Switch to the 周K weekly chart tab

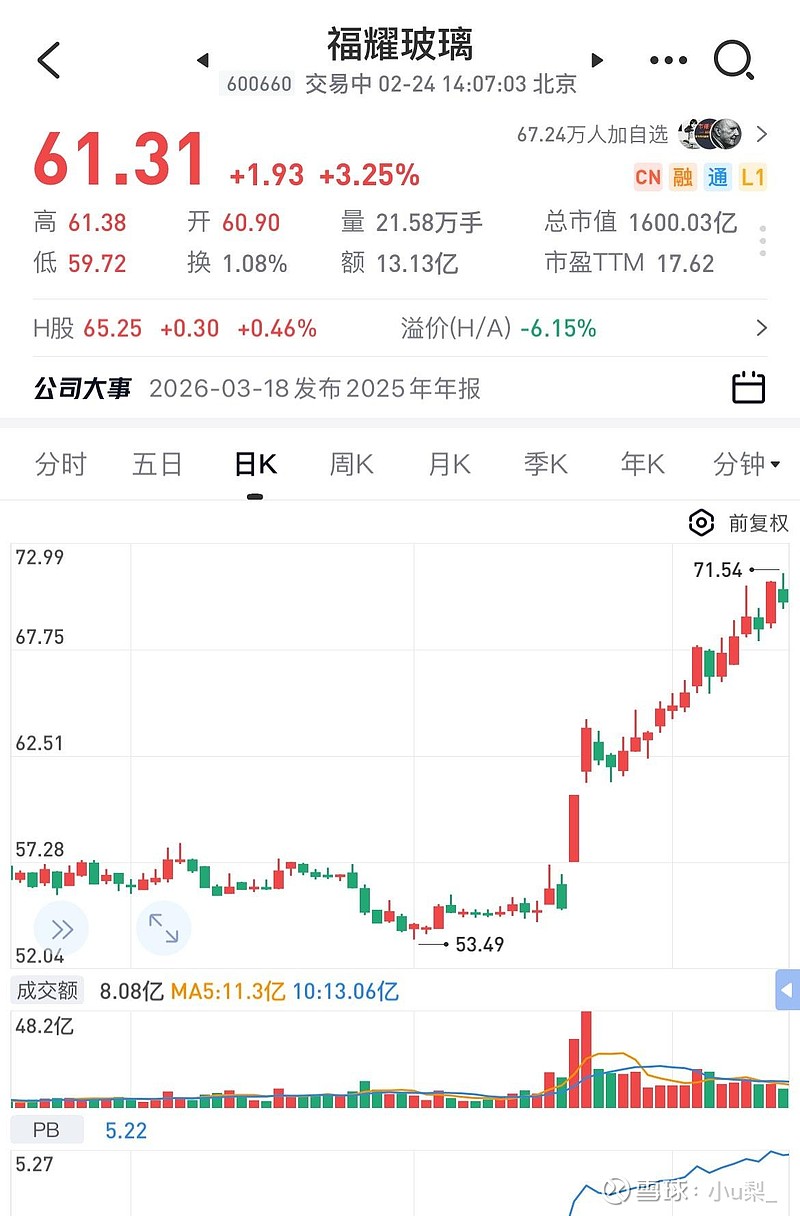pyautogui.click(x=350, y=464)
